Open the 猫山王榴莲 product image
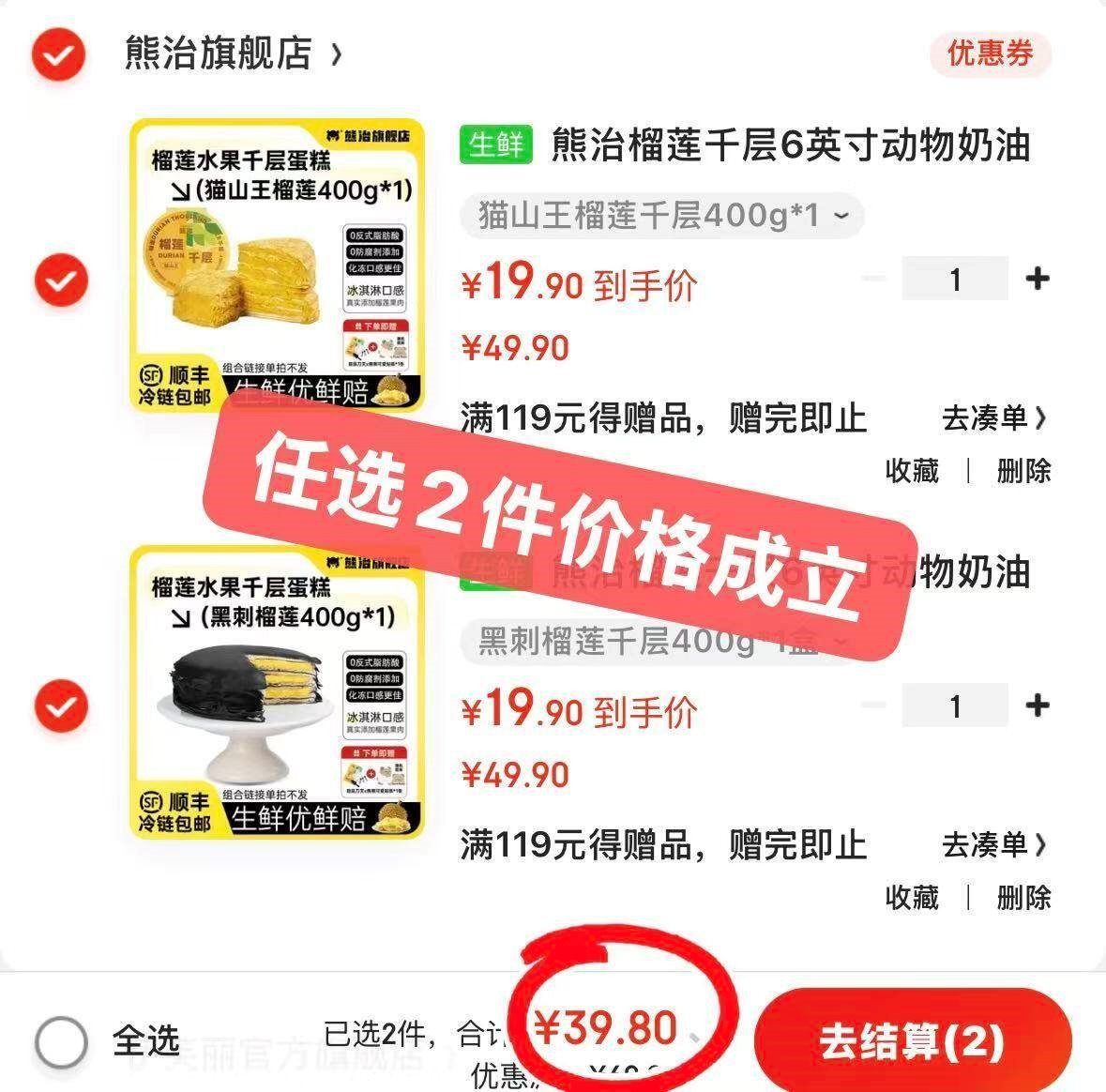This screenshot has height=1092, width=1106. pyautogui.click(x=278, y=265)
